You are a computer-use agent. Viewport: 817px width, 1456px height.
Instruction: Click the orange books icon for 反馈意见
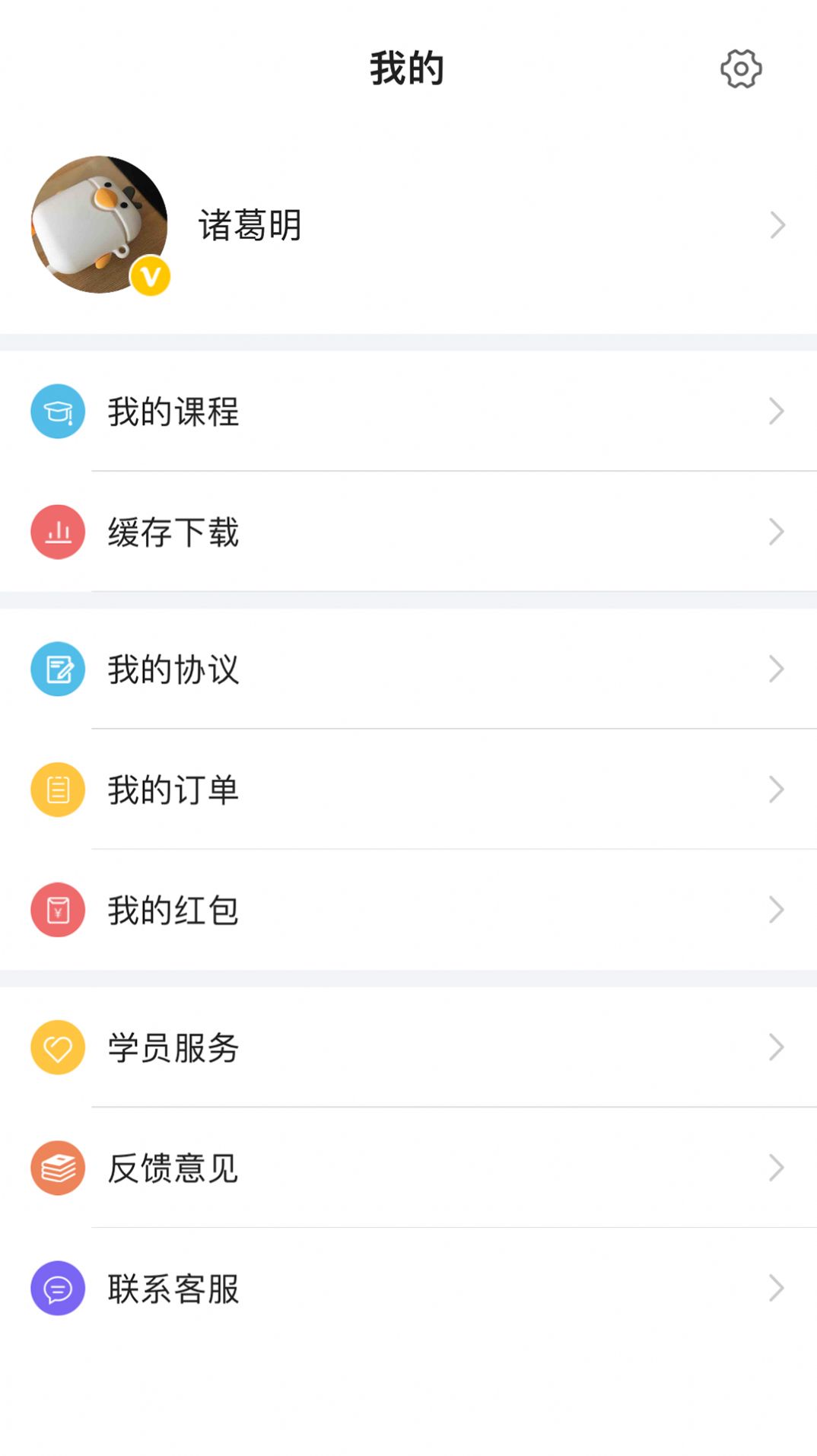57,1168
